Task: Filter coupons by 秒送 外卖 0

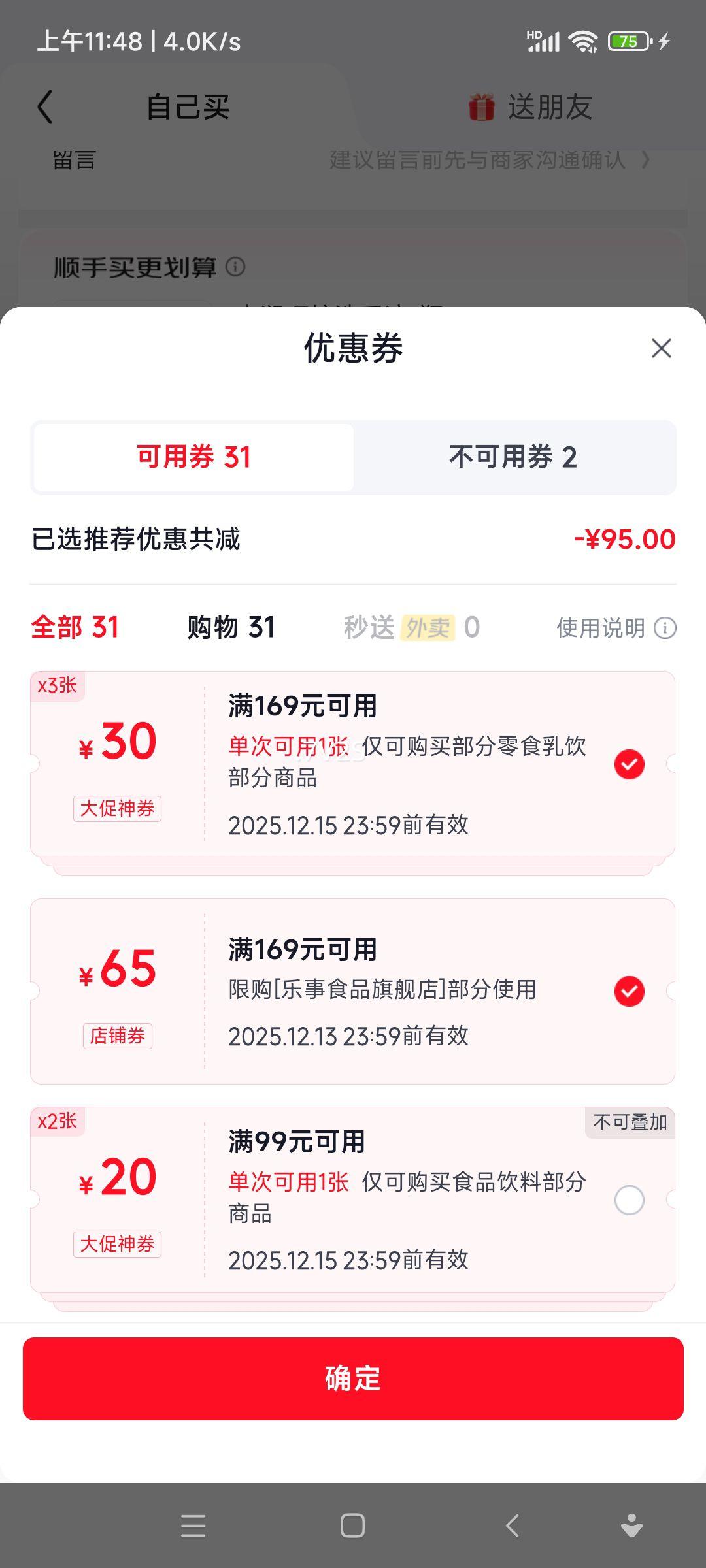Action: (x=412, y=627)
